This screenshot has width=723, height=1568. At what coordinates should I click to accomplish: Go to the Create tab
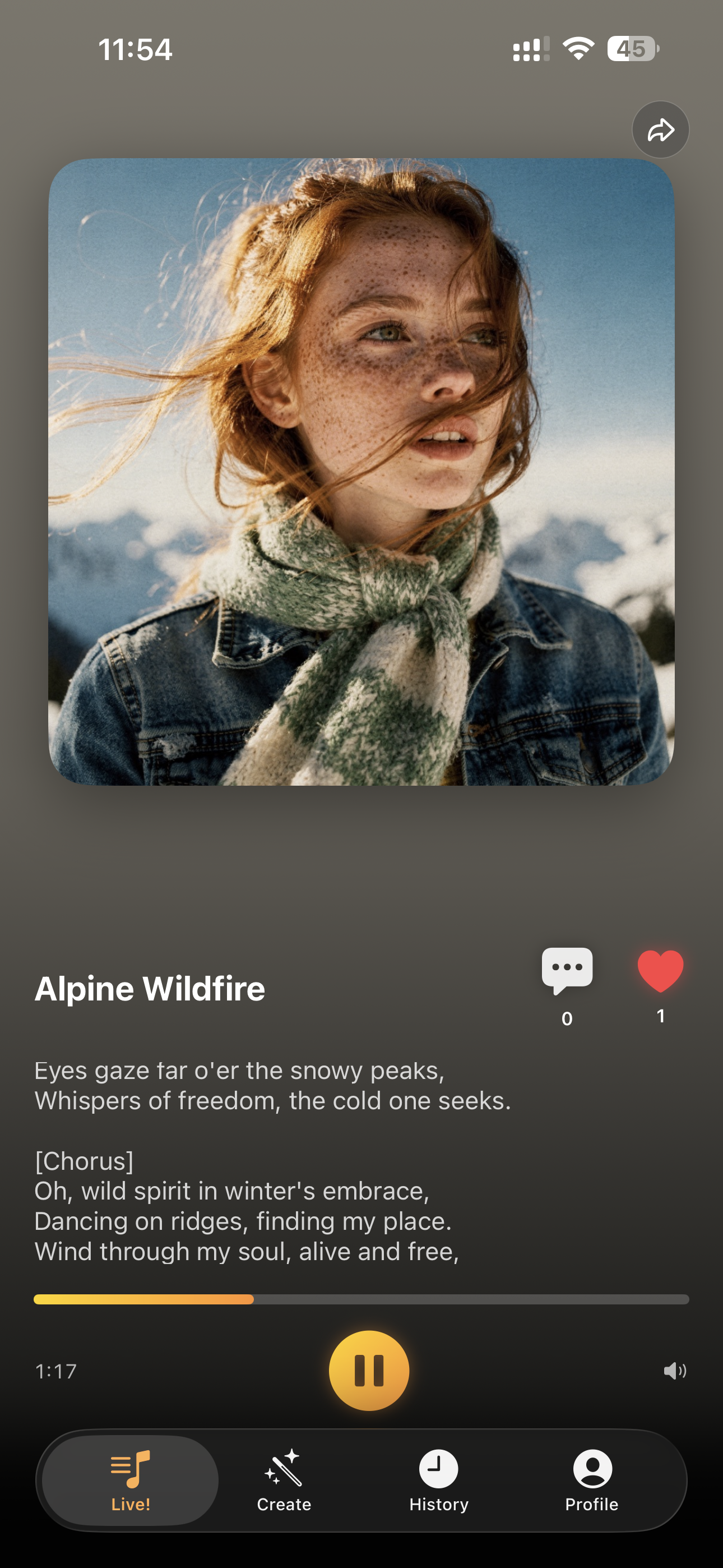click(x=284, y=1481)
